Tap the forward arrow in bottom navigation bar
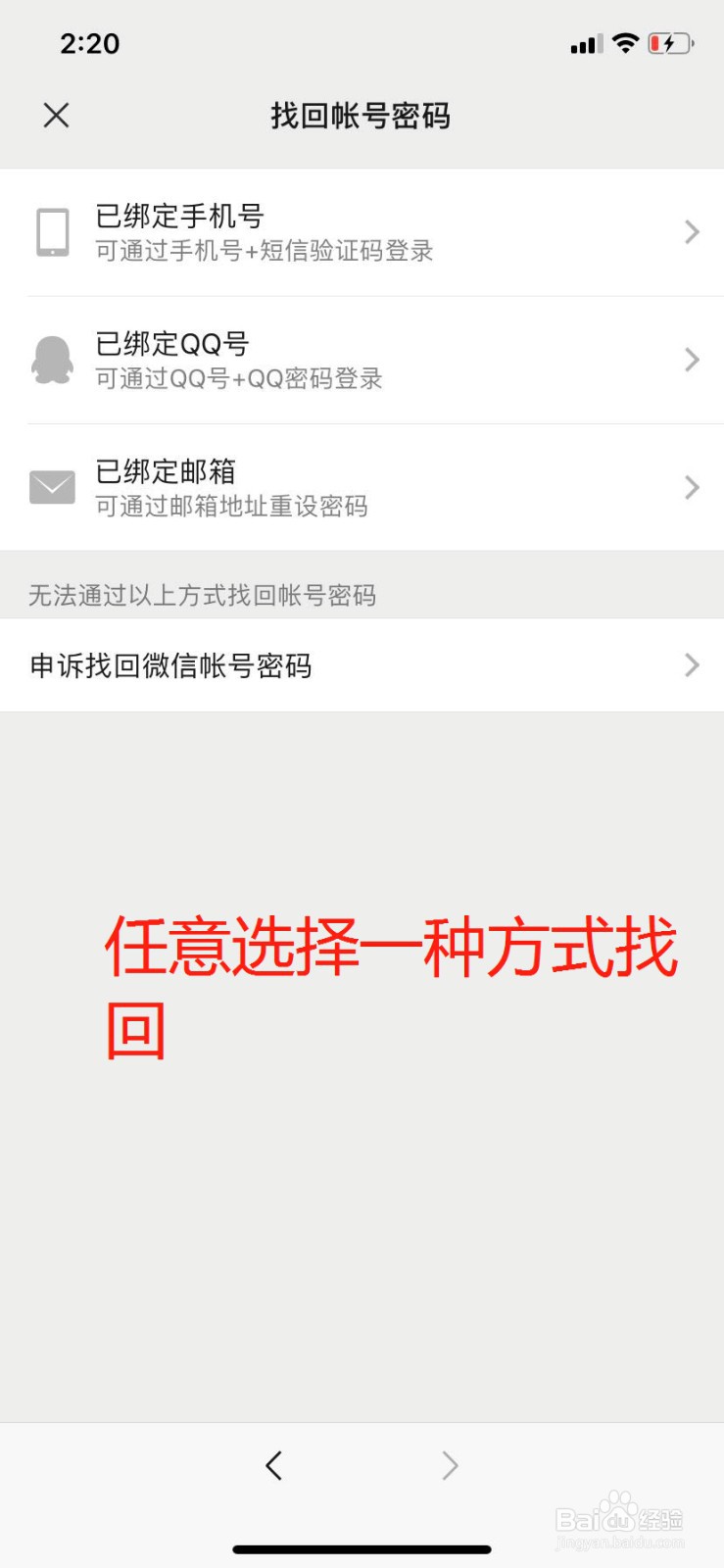 450,1465
